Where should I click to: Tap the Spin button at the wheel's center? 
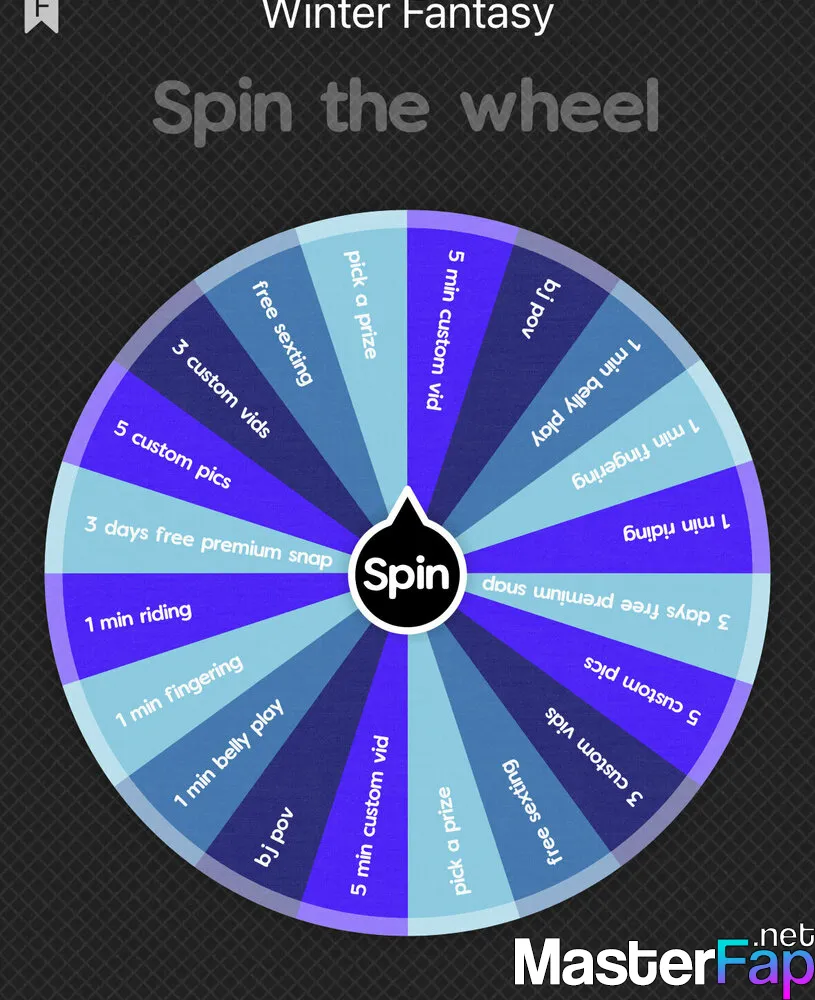(407, 575)
